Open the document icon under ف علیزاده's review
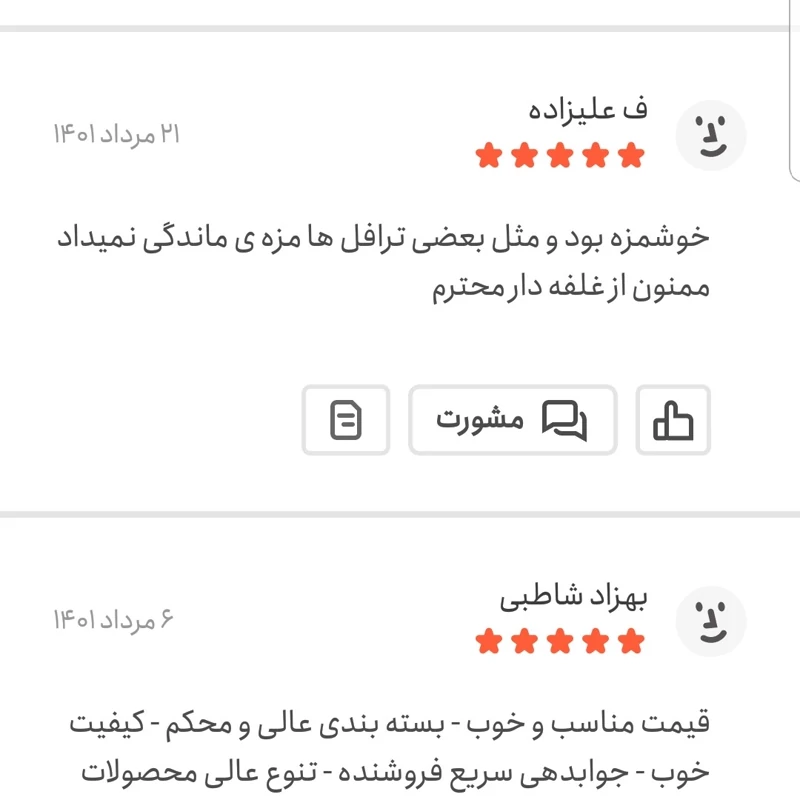Image resolution: width=800 pixels, height=800 pixels. 345,420
